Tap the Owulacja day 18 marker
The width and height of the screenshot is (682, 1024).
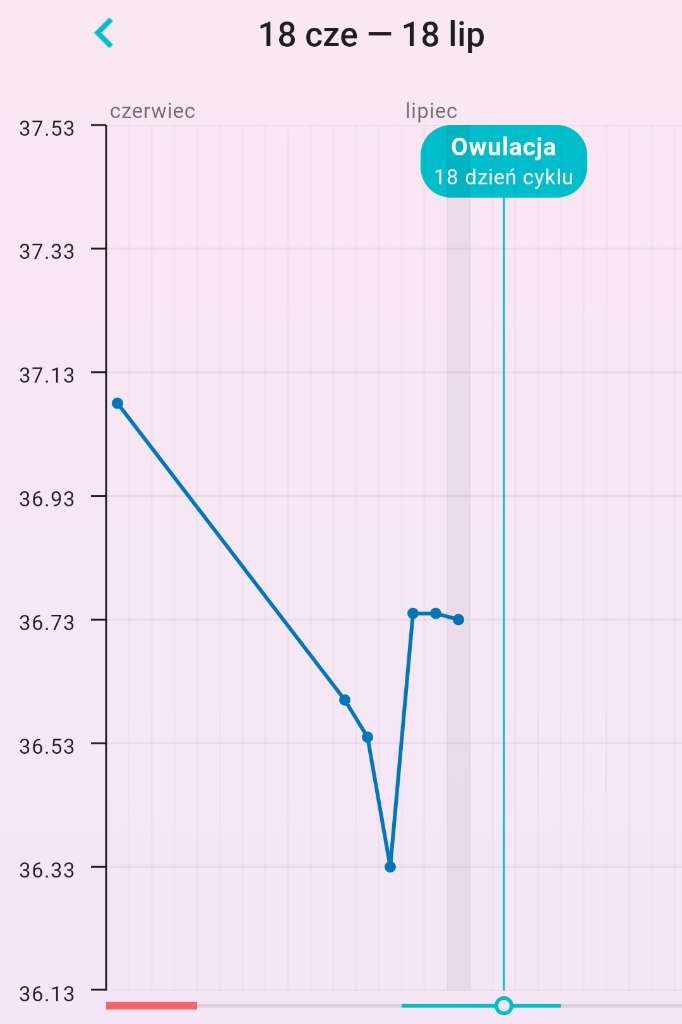click(x=503, y=162)
